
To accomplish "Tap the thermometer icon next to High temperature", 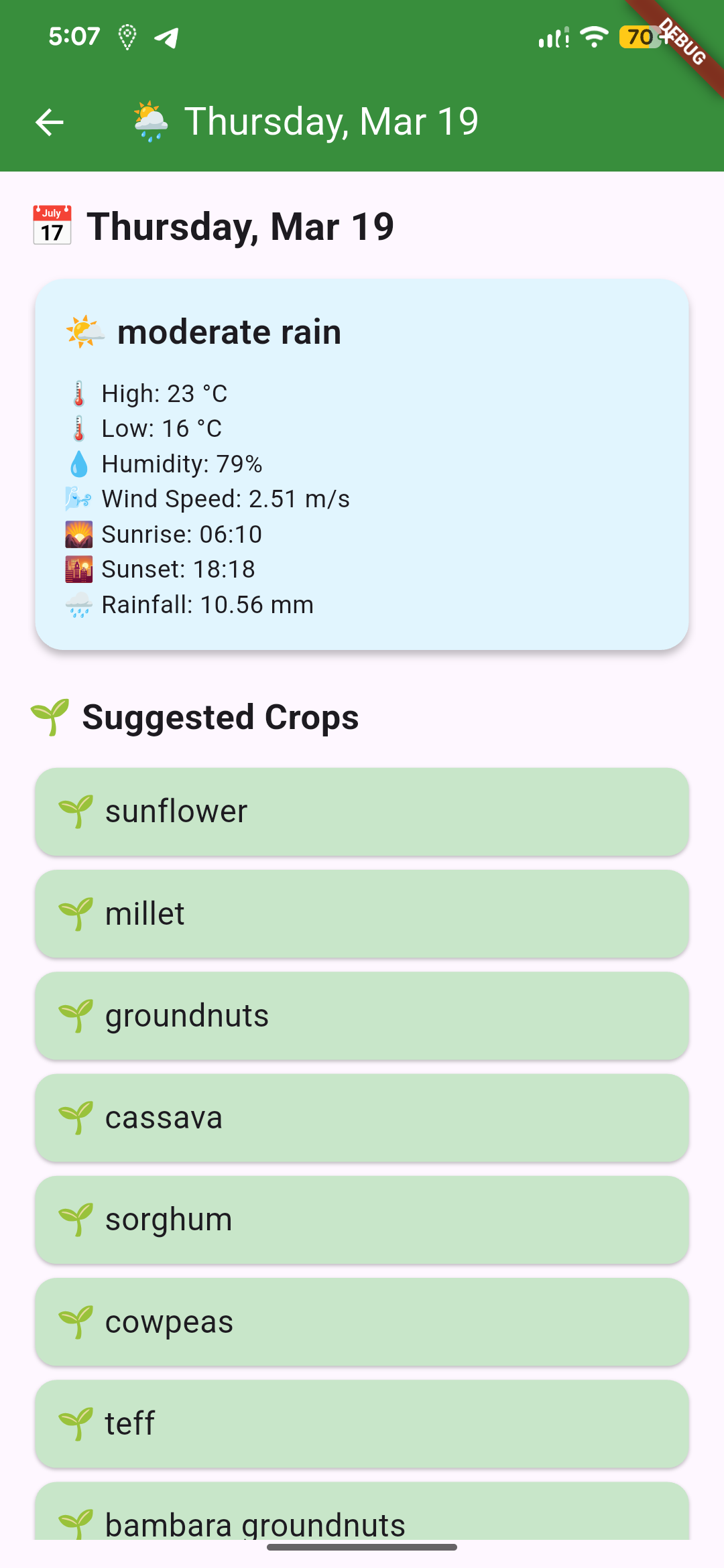I will click(79, 395).
